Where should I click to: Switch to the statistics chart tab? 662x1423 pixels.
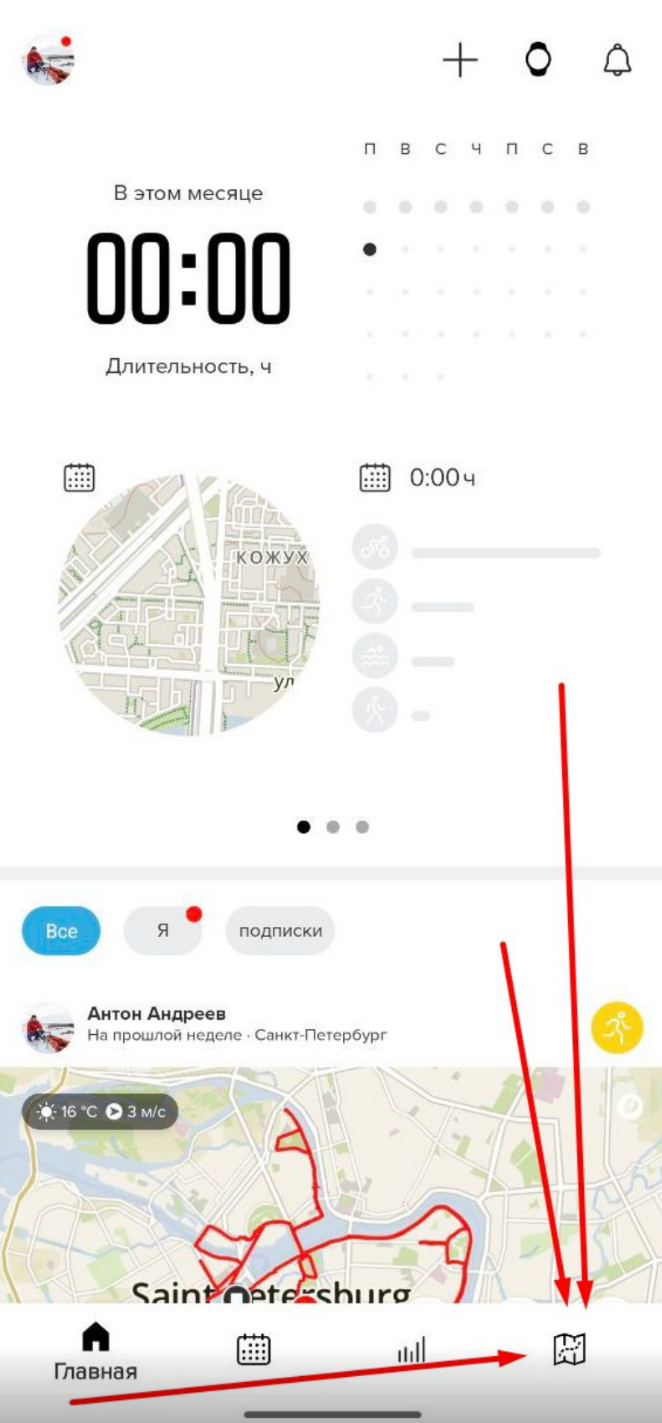[x=411, y=1350]
